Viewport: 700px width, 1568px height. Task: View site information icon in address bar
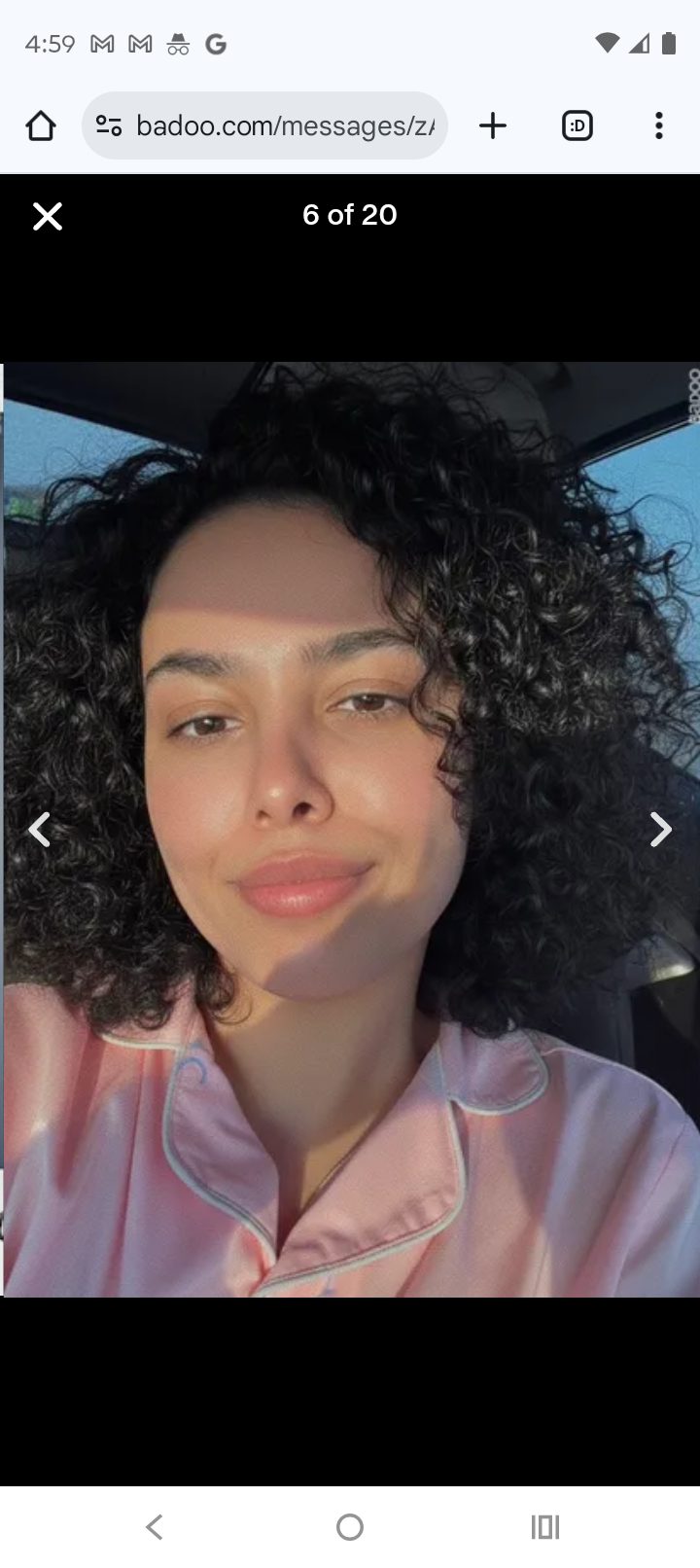pos(109,125)
